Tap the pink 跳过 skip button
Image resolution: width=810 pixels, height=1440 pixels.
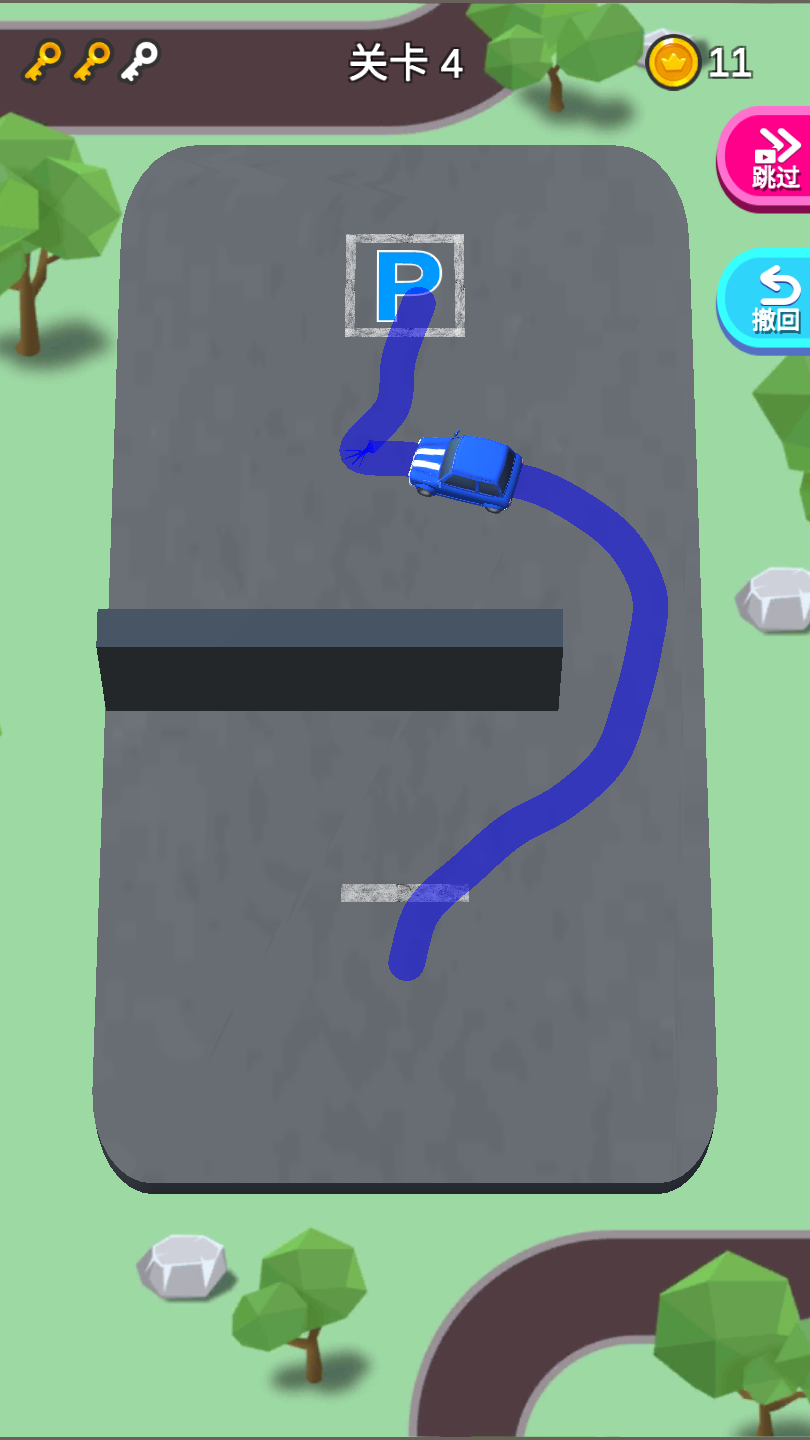[x=766, y=158]
